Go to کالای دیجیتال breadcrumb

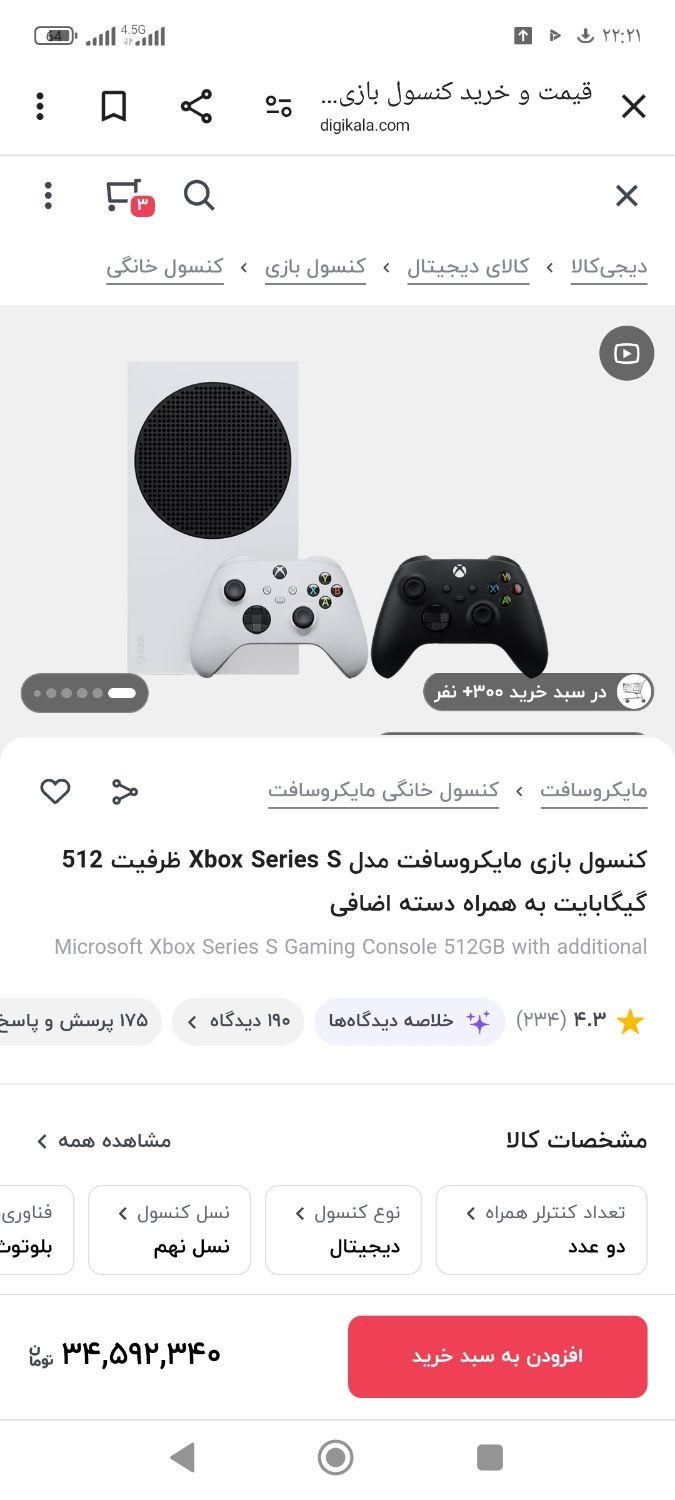468,268
